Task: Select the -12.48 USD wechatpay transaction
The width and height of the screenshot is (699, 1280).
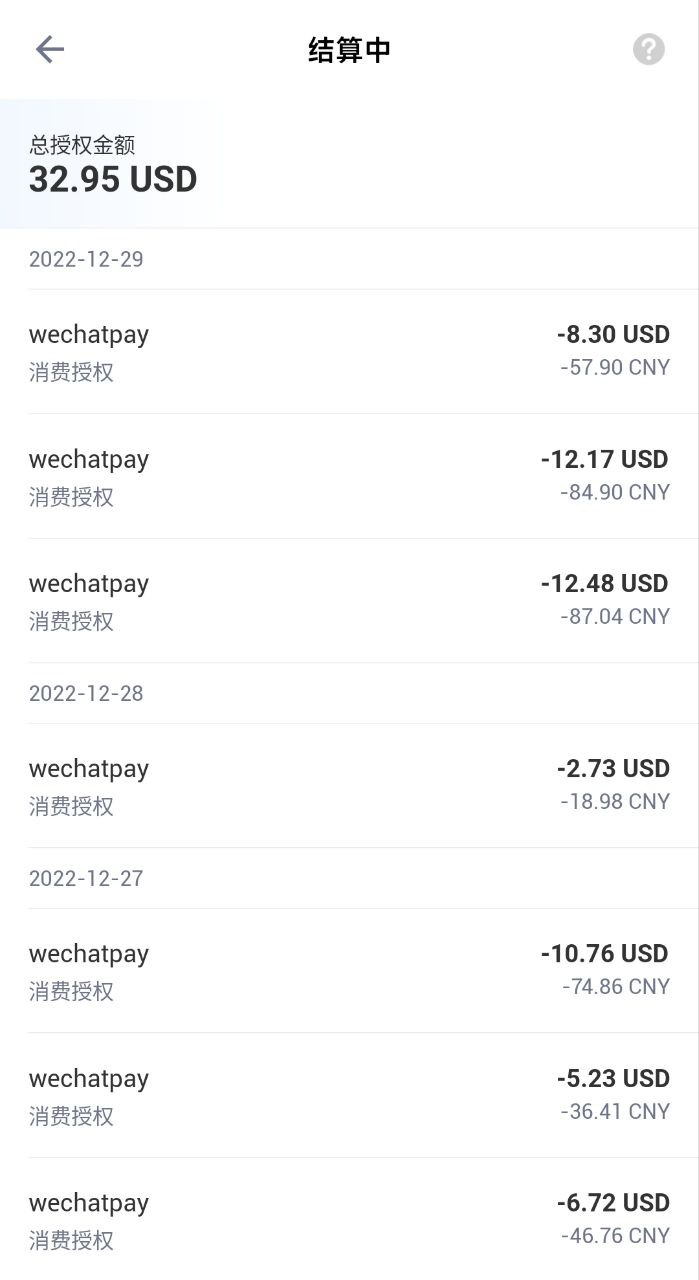Action: point(349,600)
